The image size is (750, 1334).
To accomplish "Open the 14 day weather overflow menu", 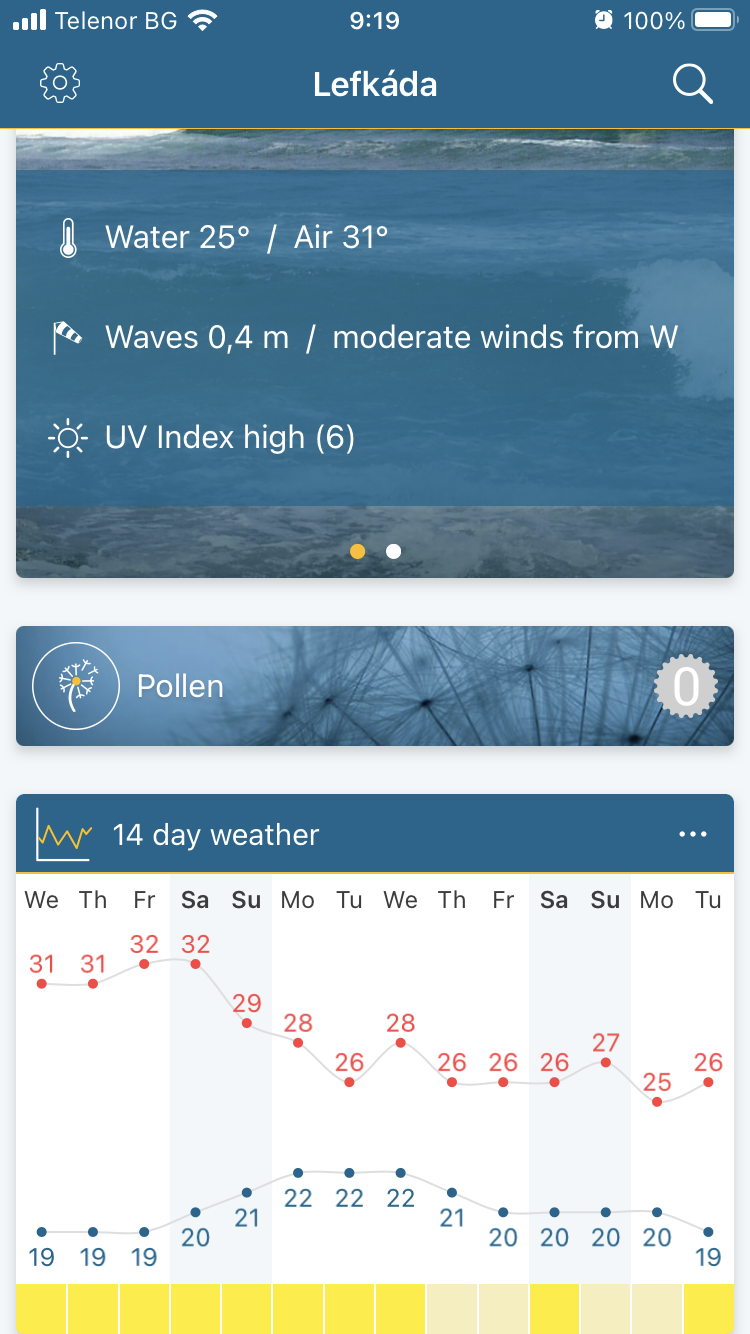I will pyautogui.click(x=693, y=834).
